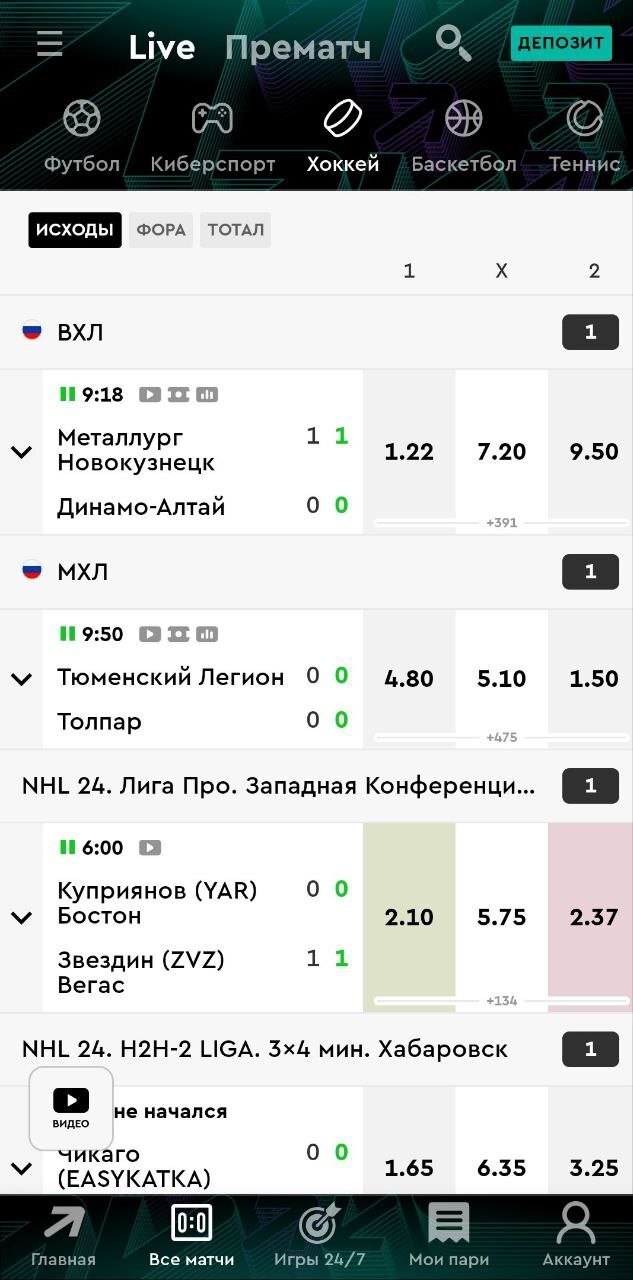
Task: Select the Футбол sport category
Action: [81, 137]
